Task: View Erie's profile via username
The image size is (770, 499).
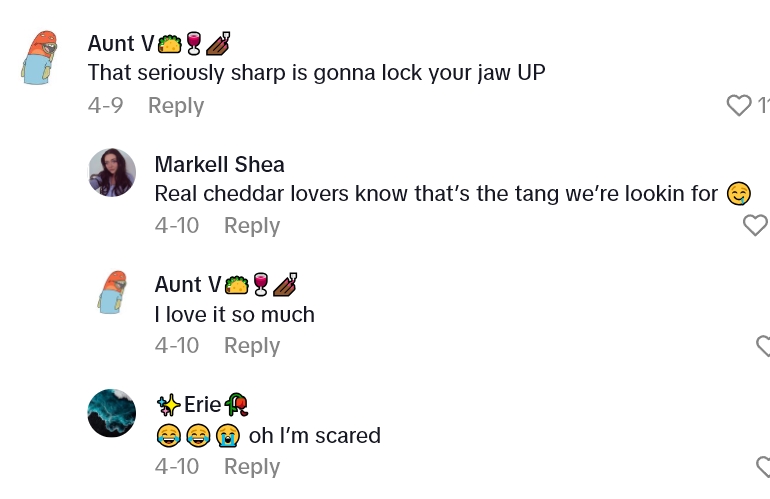Action: tap(201, 405)
